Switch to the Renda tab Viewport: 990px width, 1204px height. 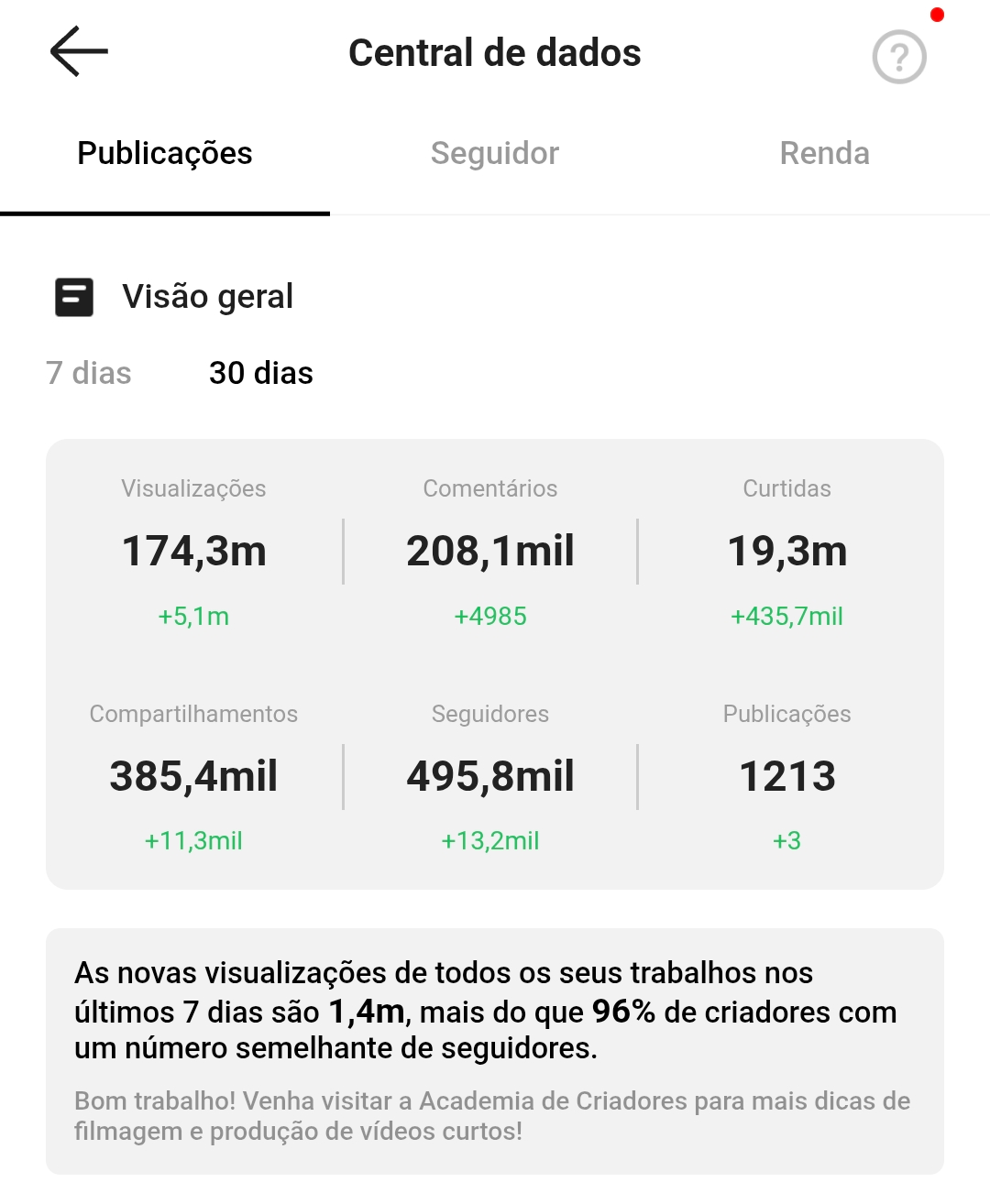coord(824,154)
